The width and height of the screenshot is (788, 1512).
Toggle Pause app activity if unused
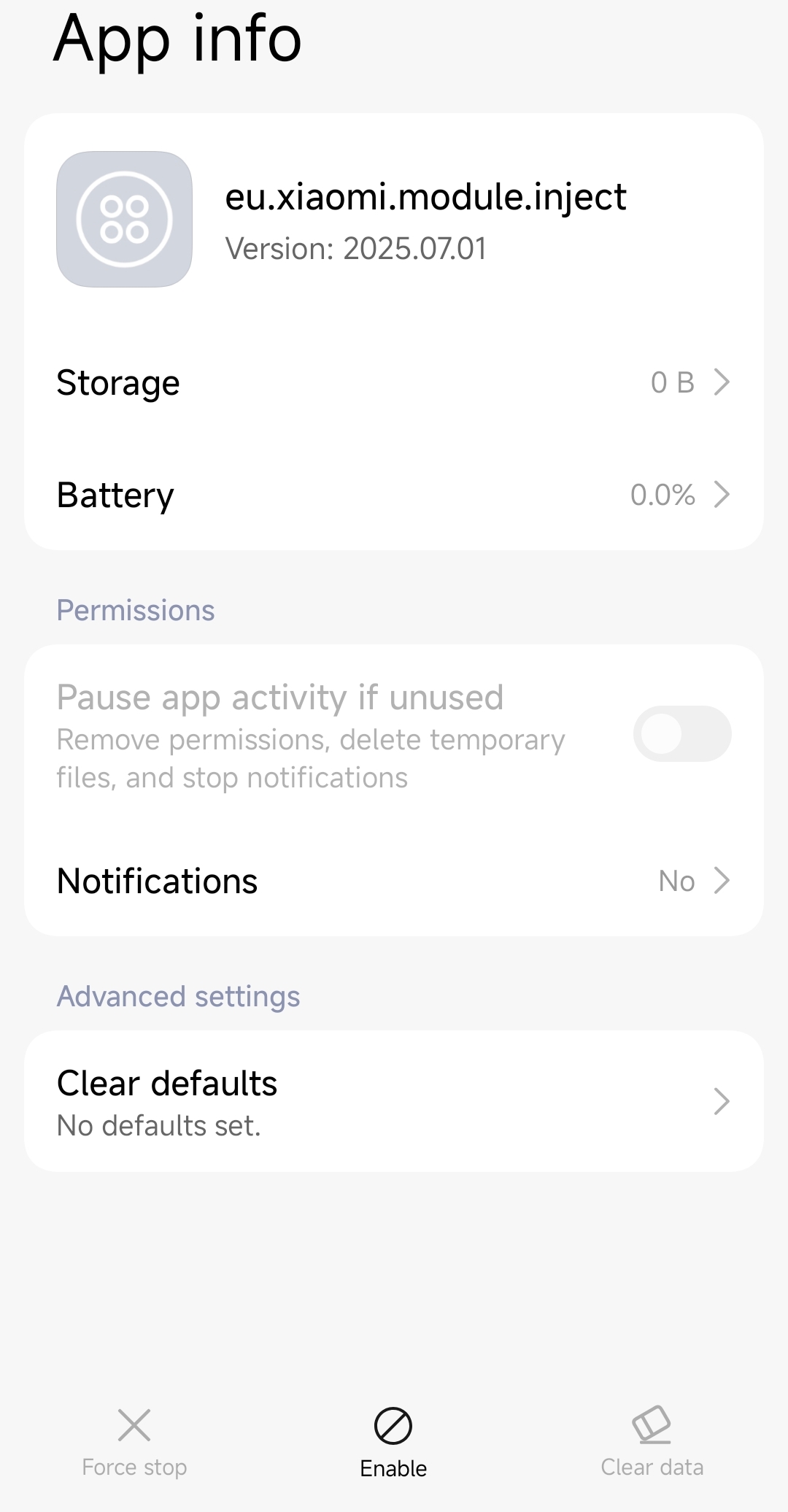click(x=682, y=733)
